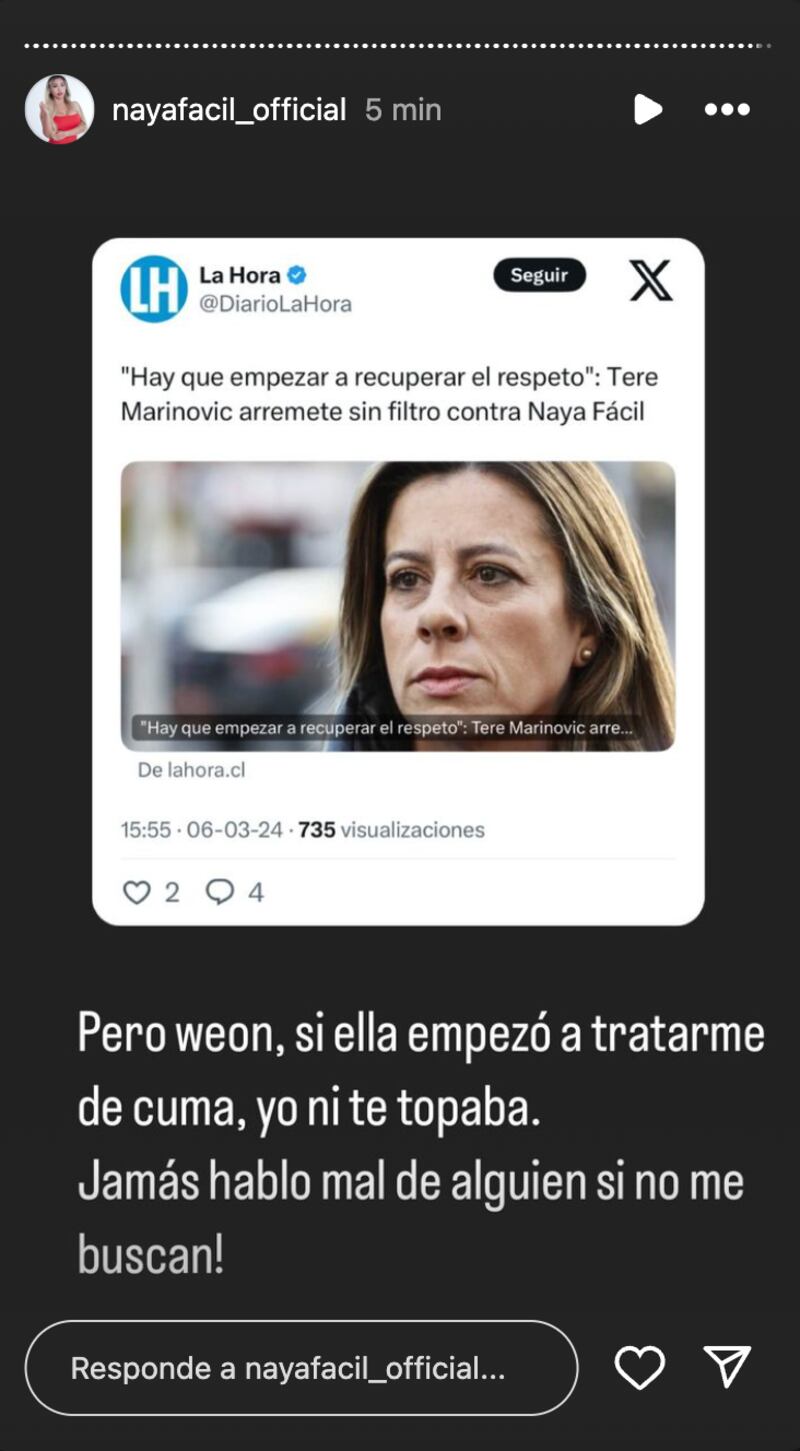Open the story options menu
Image resolution: width=800 pixels, height=1451 pixels.
727,109
